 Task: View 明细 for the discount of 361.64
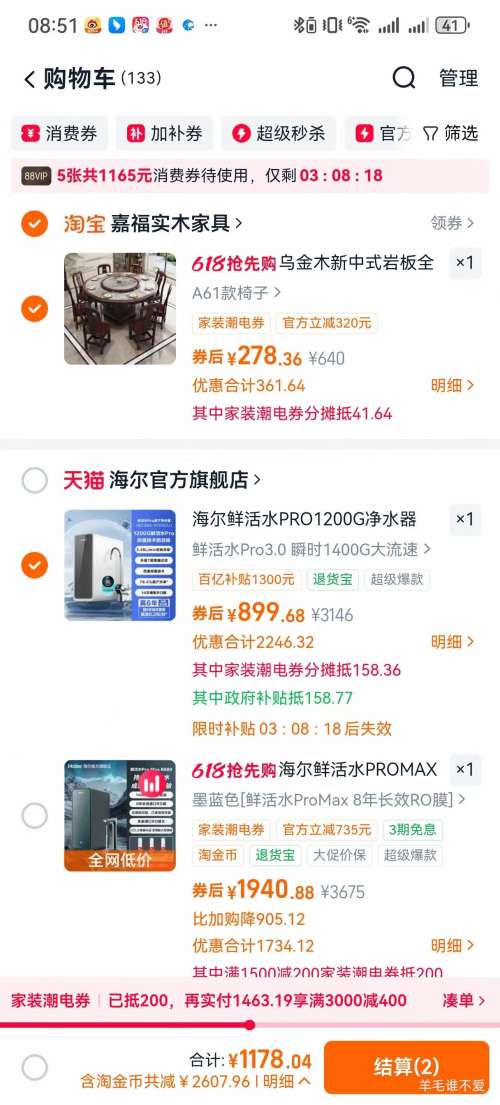pos(453,385)
